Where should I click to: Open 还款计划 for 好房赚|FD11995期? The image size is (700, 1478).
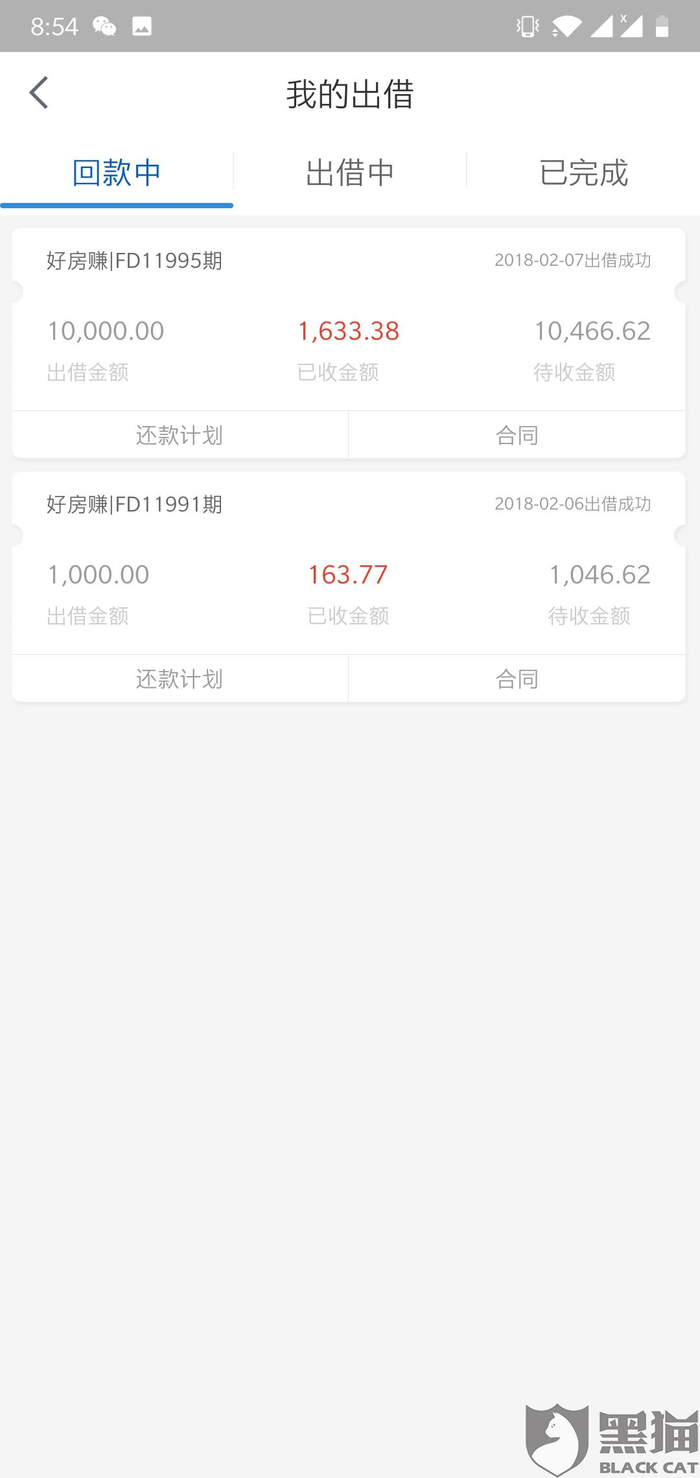(180, 435)
